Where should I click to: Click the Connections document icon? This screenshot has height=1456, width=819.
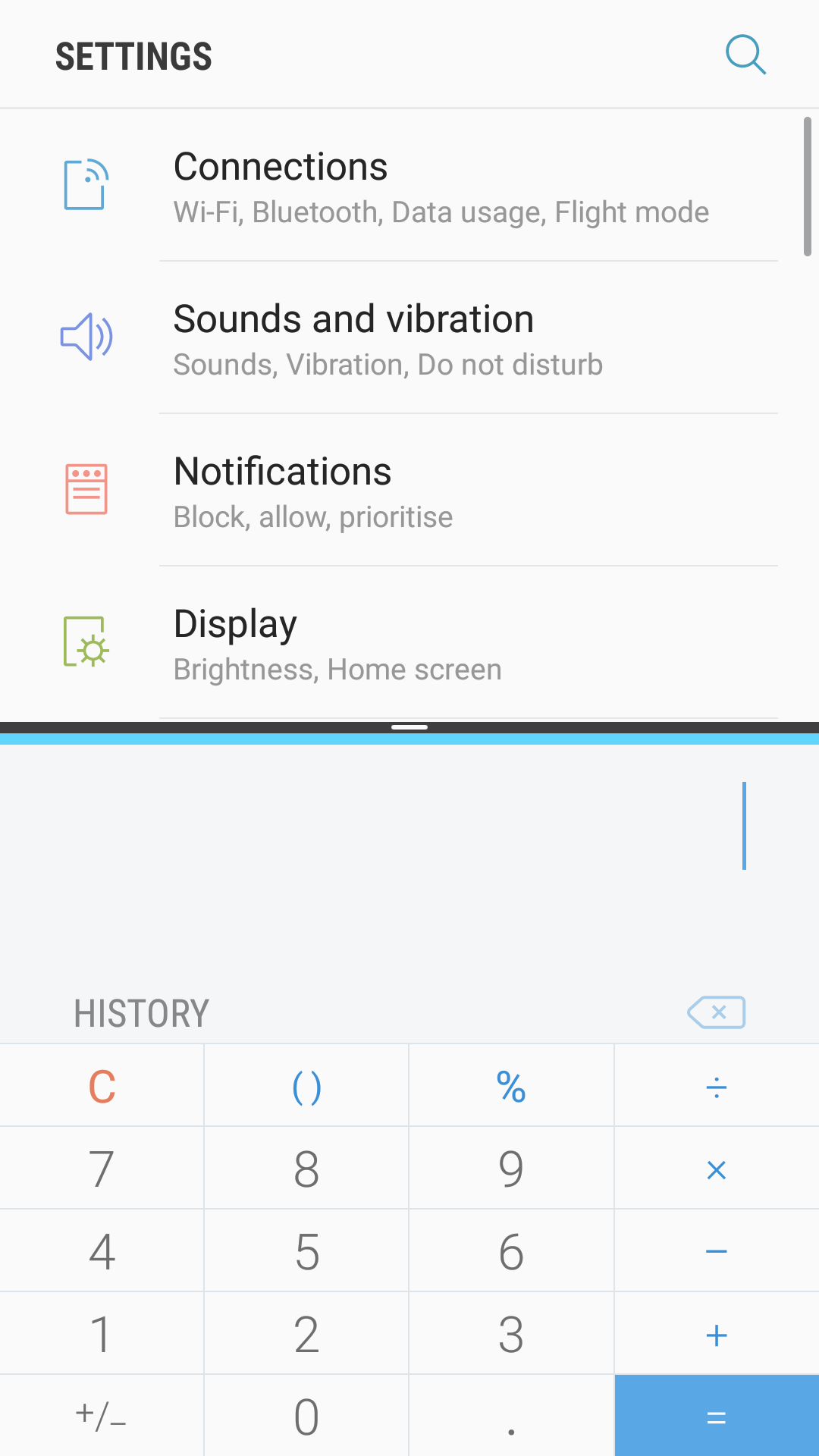click(84, 186)
